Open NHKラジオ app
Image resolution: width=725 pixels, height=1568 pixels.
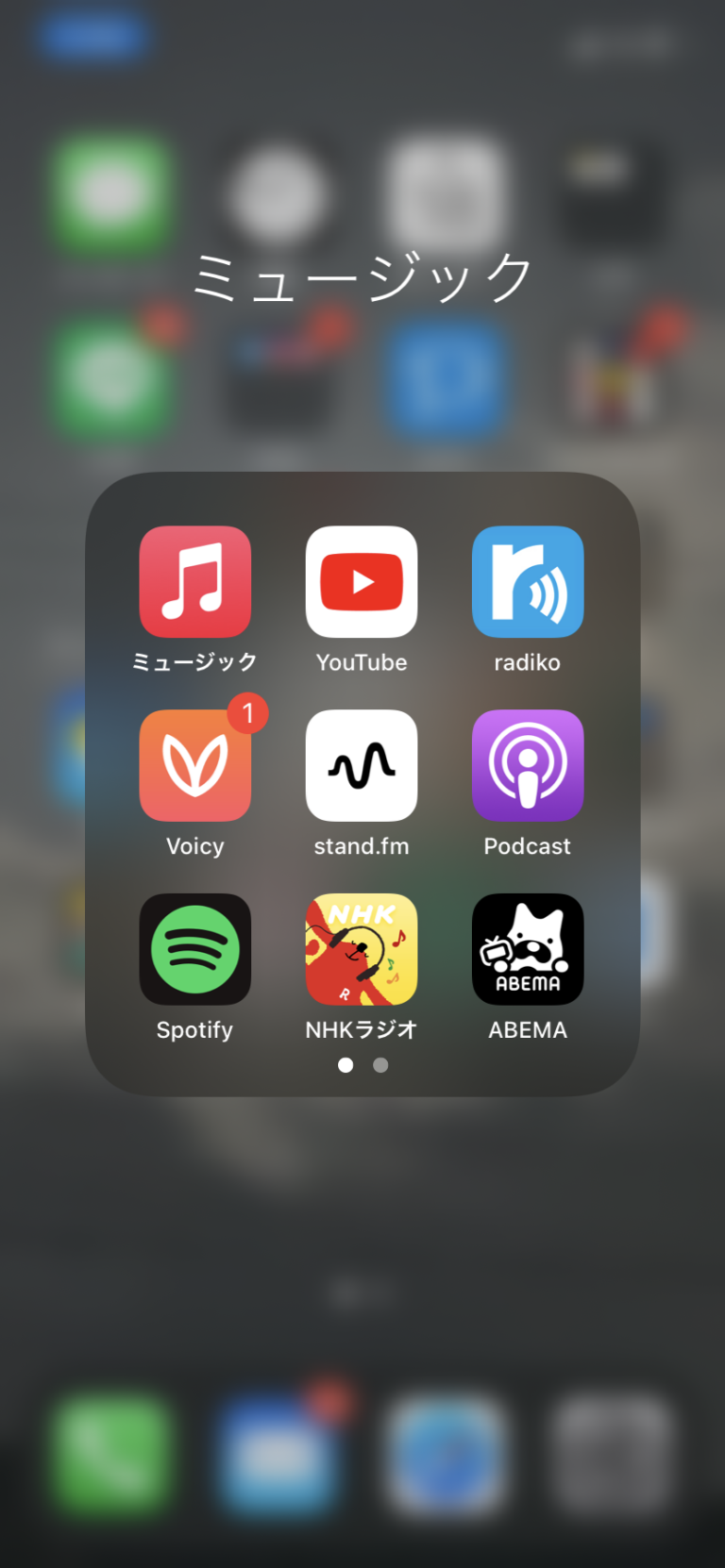click(x=362, y=949)
